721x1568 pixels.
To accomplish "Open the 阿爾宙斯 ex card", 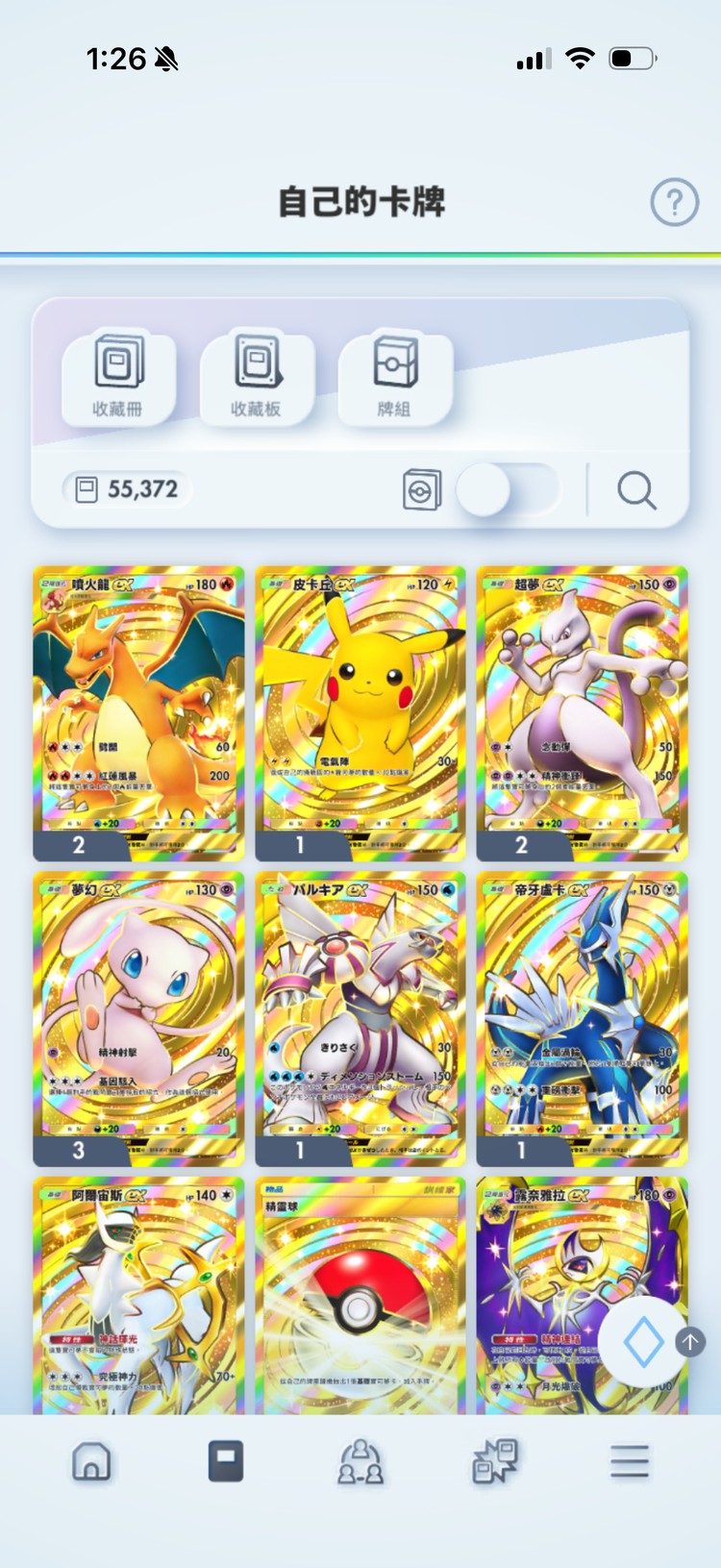I will point(138,1298).
